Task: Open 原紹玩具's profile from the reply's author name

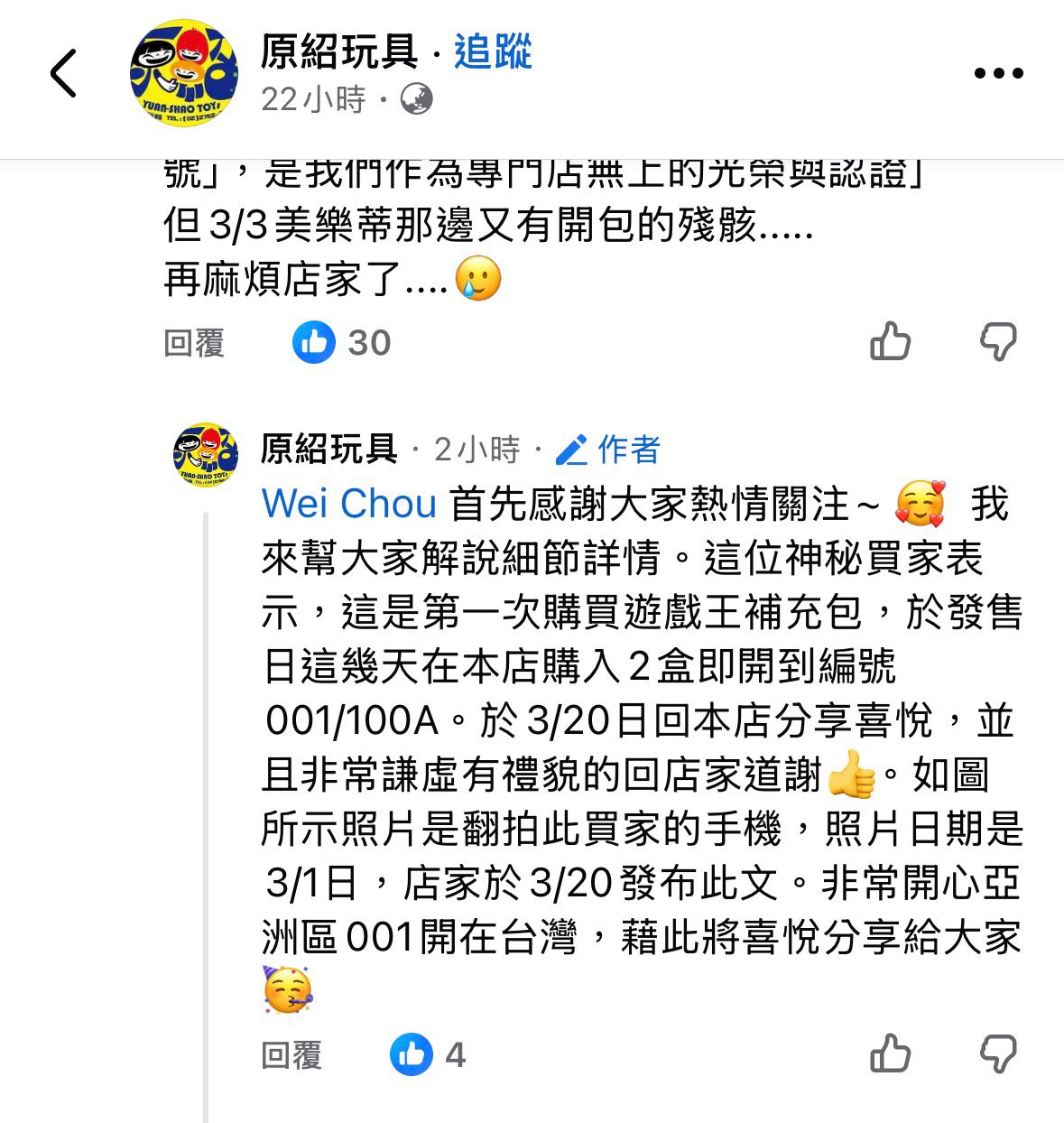Action: pos(329,449)
